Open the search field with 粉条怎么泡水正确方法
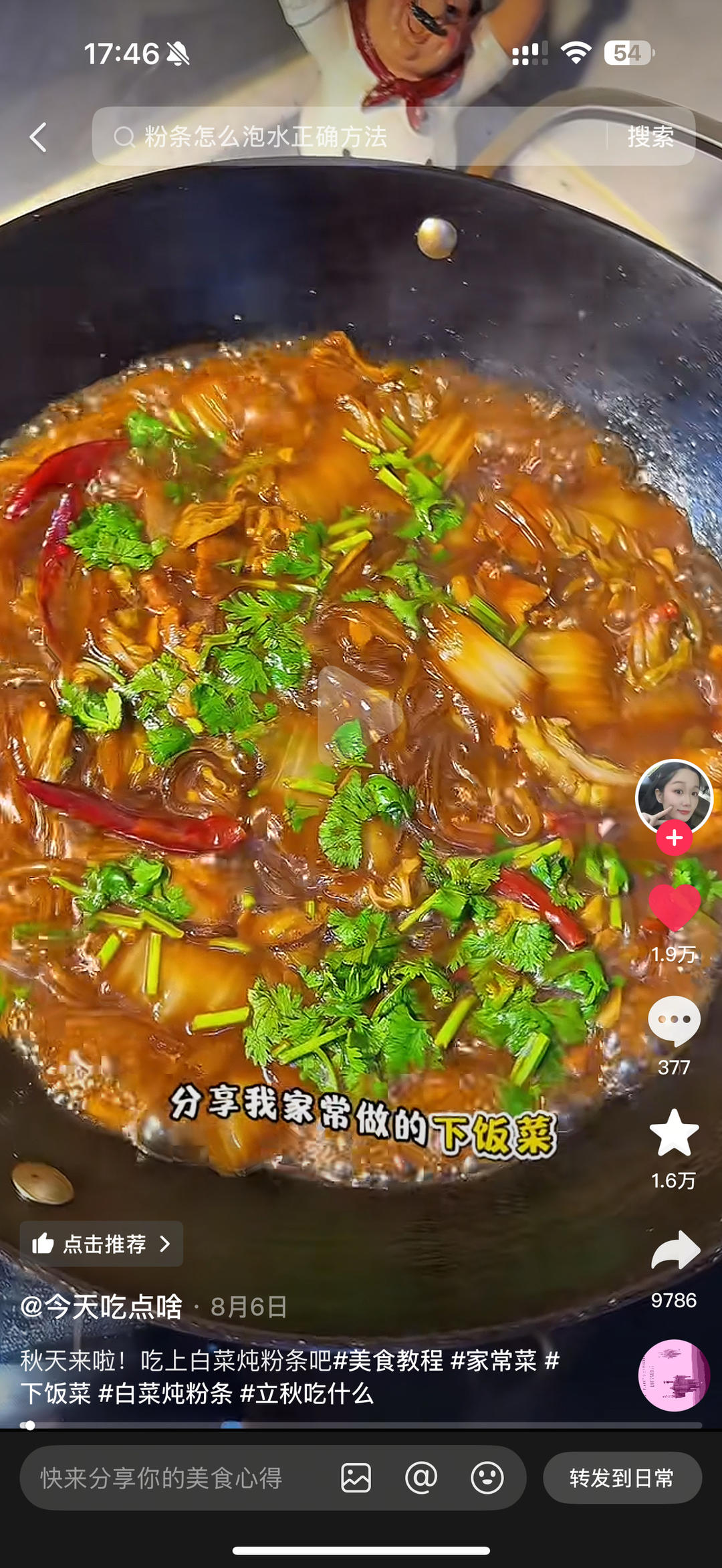This screenshot has height=1568, width=722. point(348,137)
